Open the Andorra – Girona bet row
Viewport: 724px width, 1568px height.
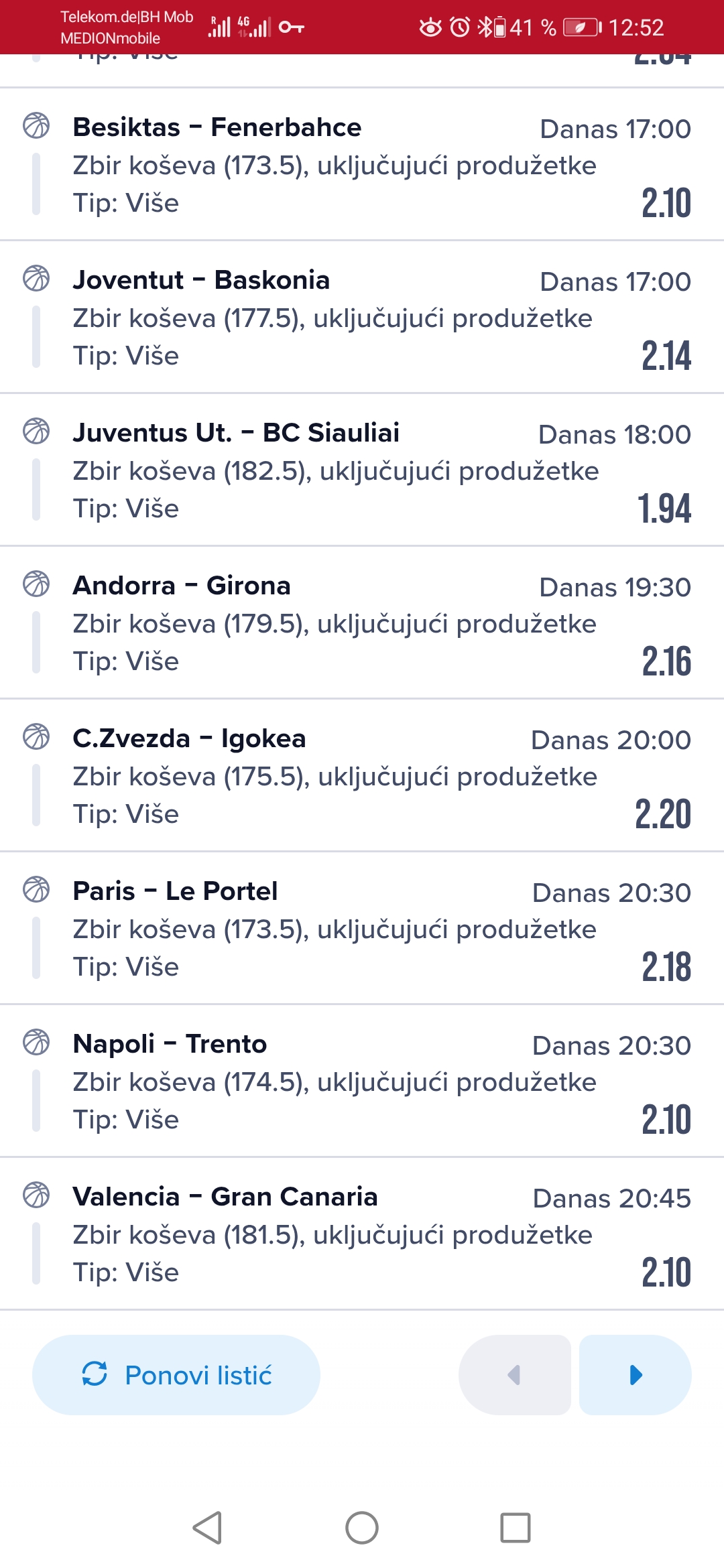coord(362,623)
